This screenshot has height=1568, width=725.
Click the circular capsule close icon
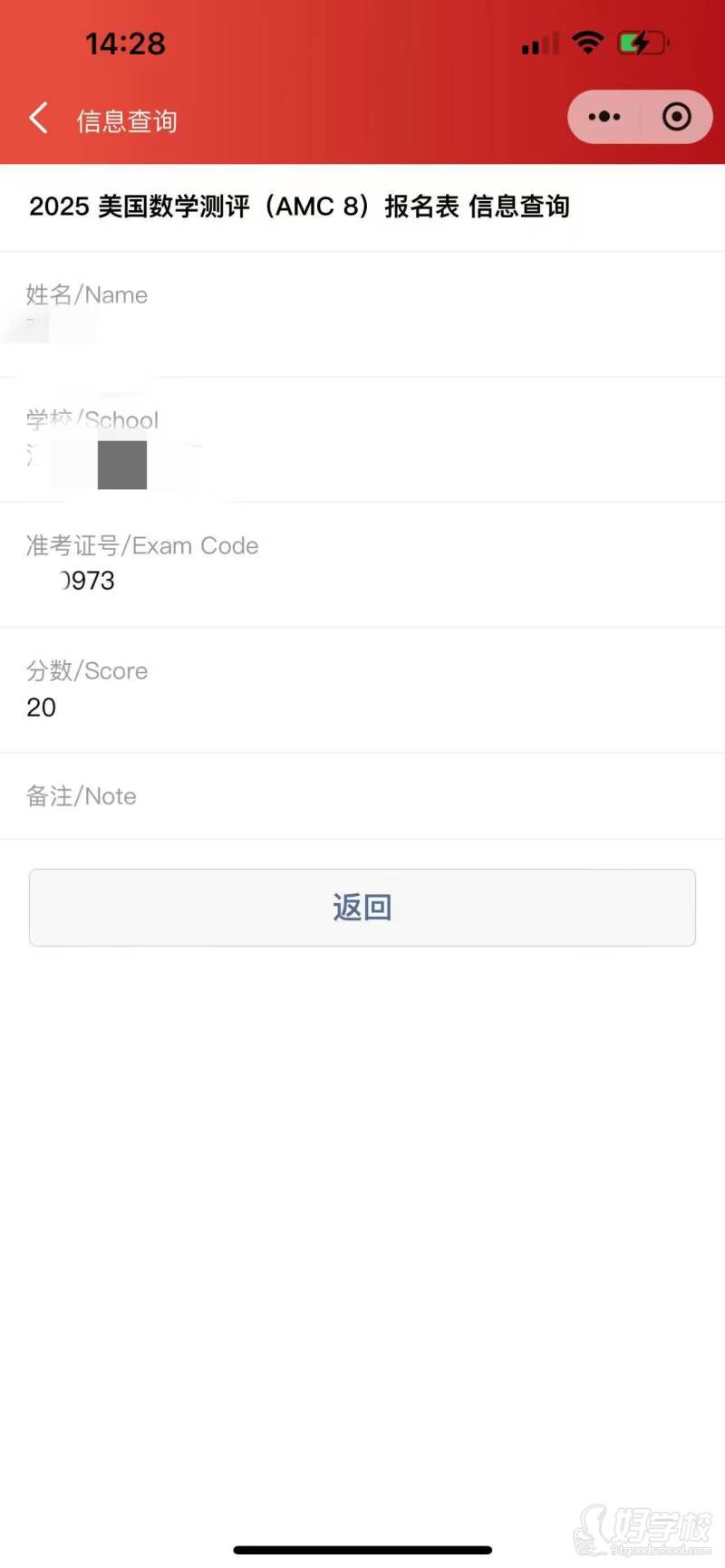point(676,117)
